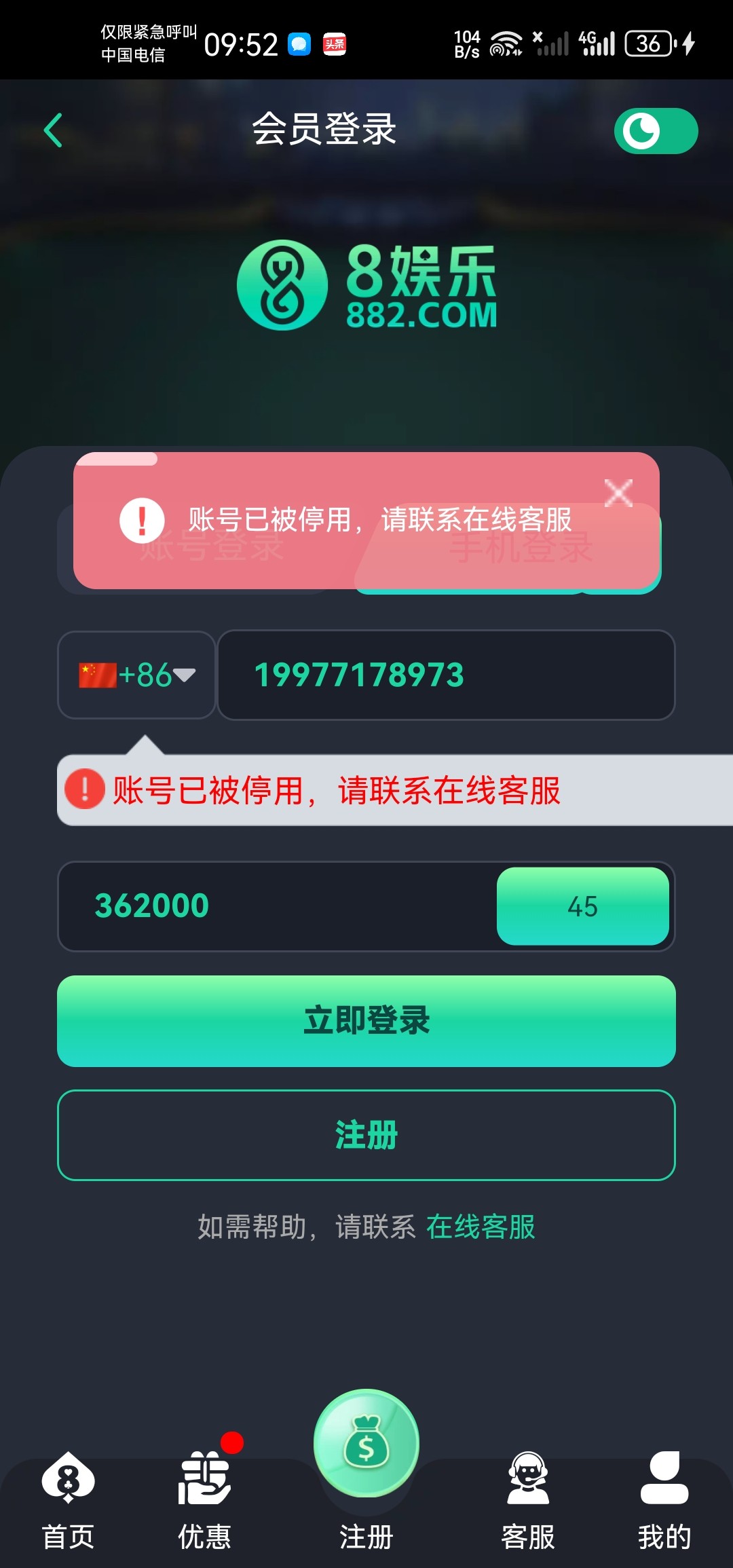The width and height of the screenshot is (733, 1568).
Task: Tap 立即登录 to log in
Action: (x=366, y=1021)
